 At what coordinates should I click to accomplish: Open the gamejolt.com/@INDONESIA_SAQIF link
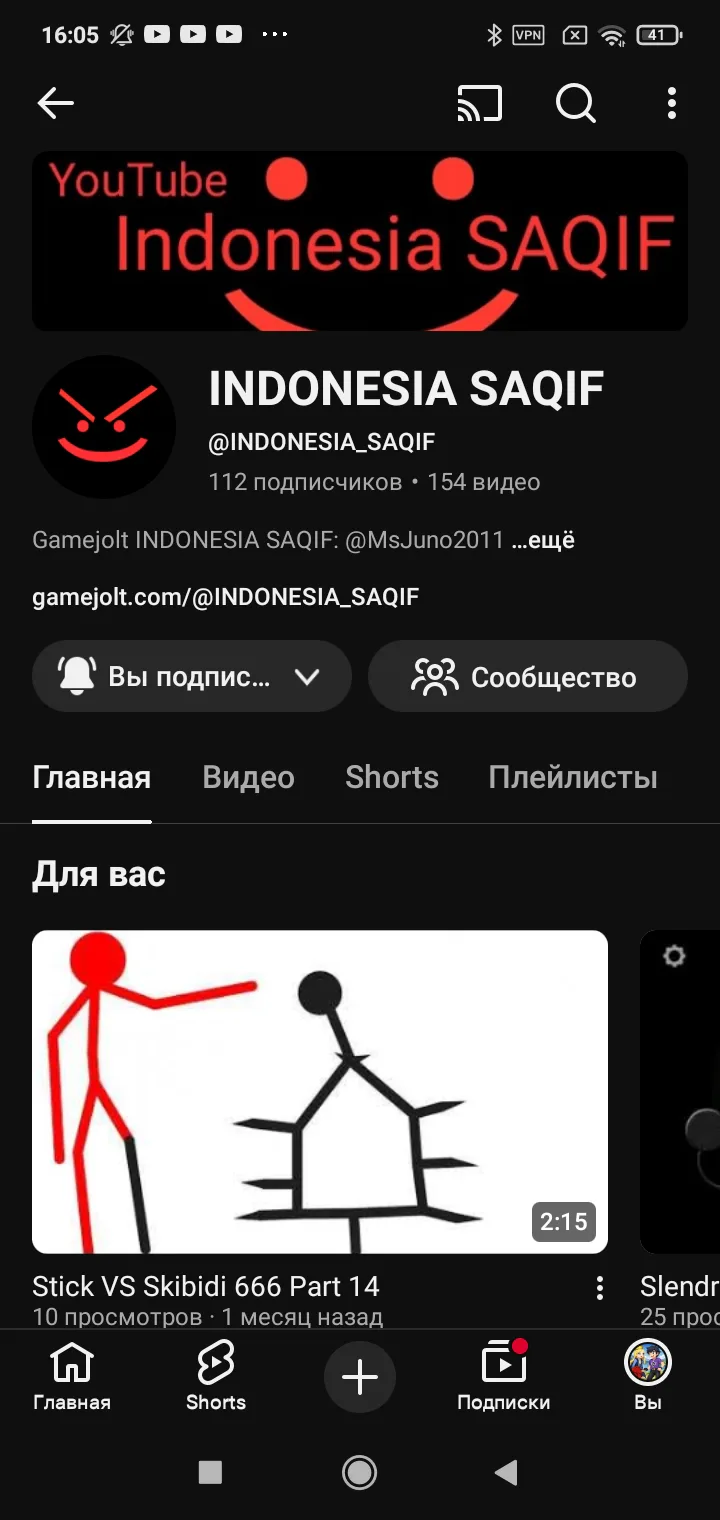[226, 597]
